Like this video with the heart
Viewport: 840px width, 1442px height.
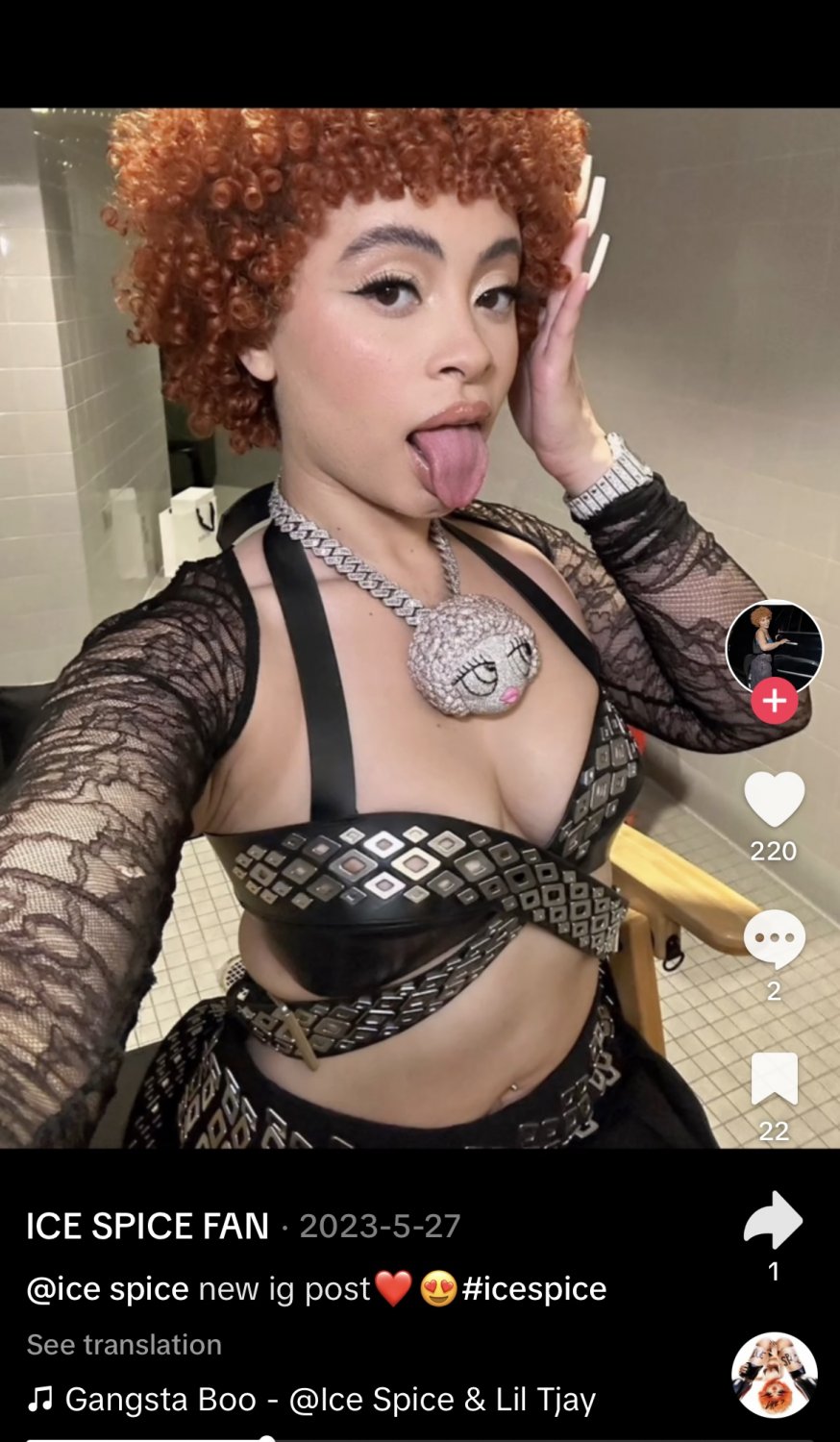coord(774,799)
